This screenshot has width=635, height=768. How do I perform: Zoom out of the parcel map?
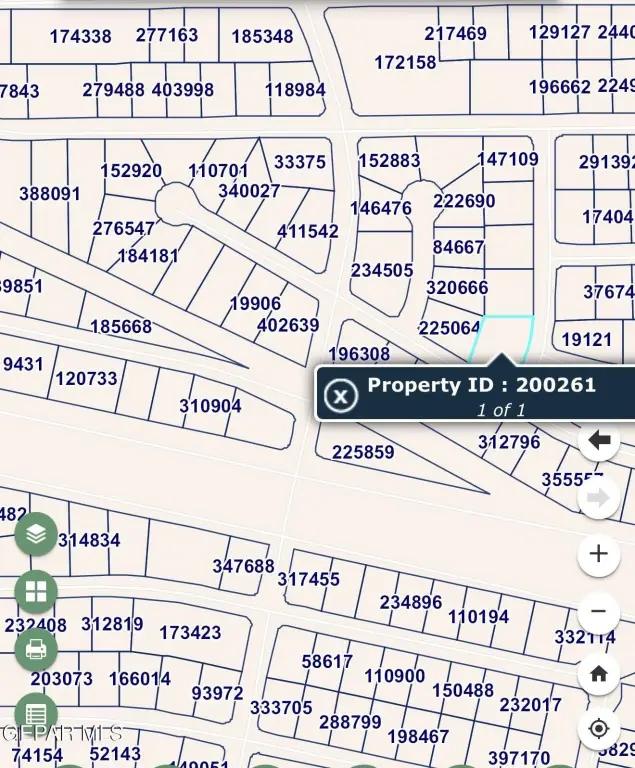pos(599,611)
